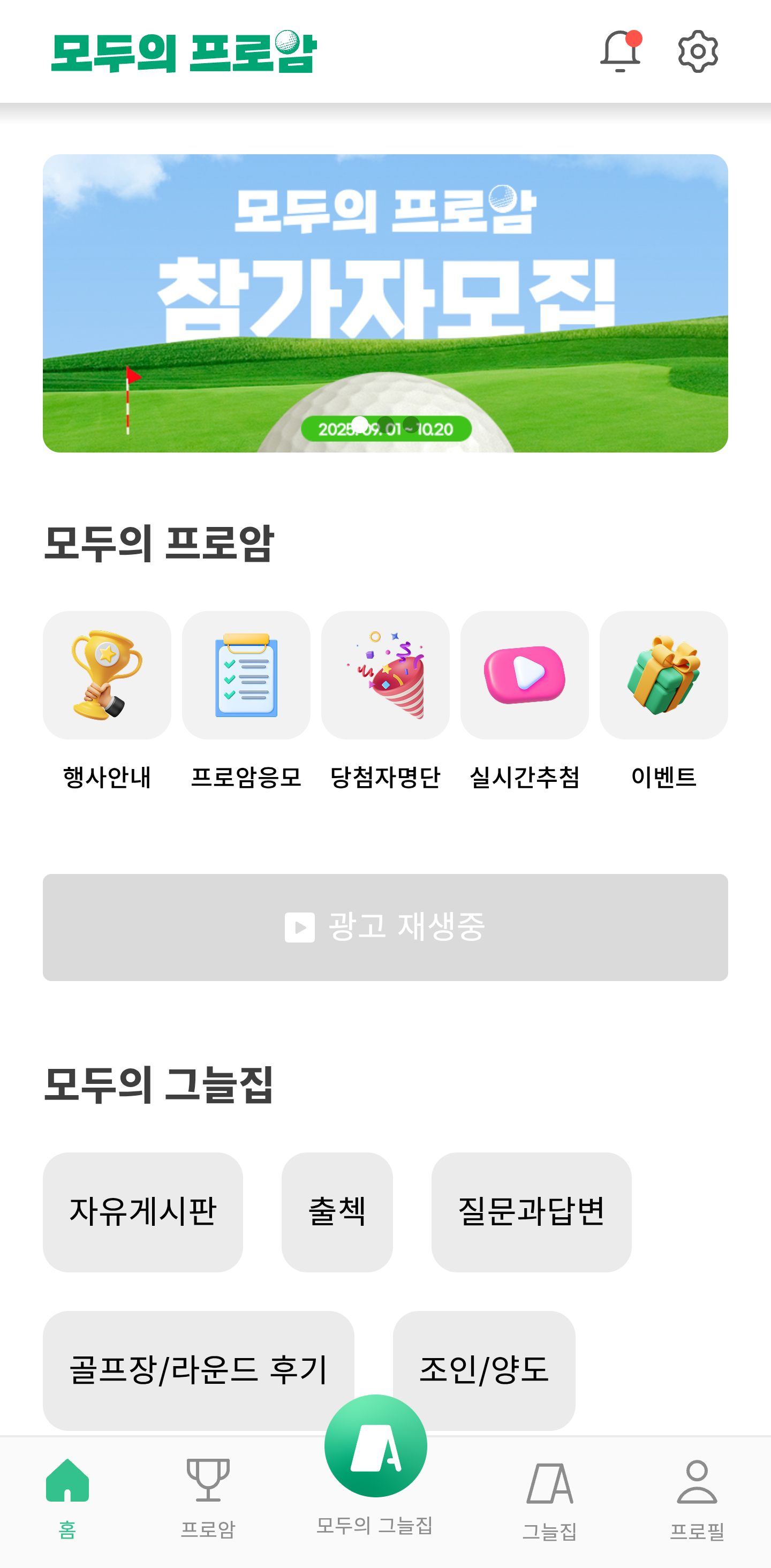Open 실시간추첨 live draw tile
771x1568 pixels.
tap(524, 675)
